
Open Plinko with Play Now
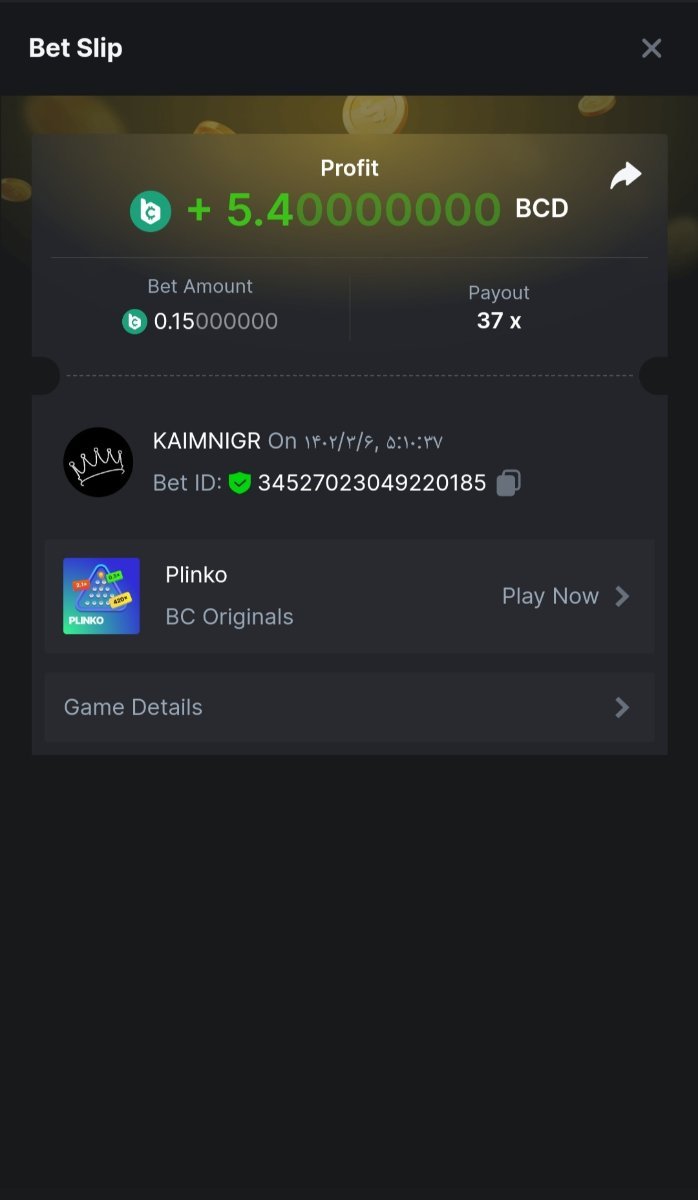[x=565, y=596]
